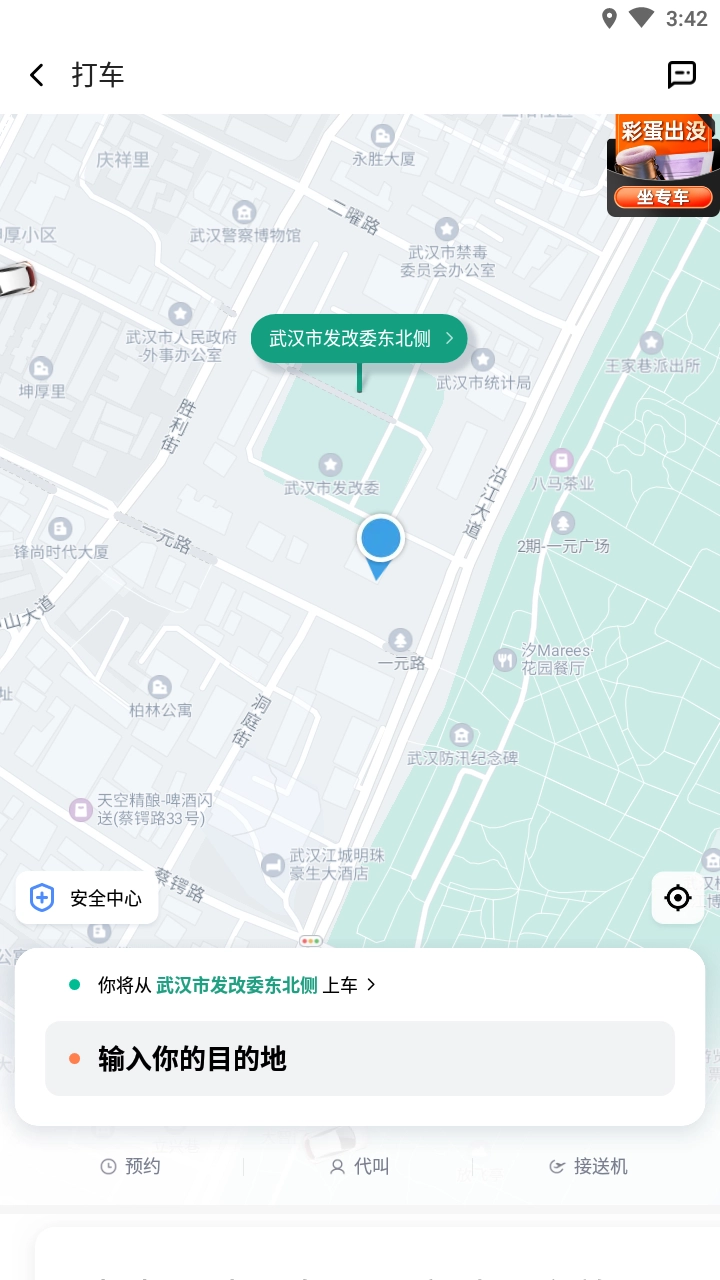Image resolution: width=720 pixels, height=1280 pixels.
Task: Tap the 武汉防汛纪念碑 monument marker
Action: (461, 734)
